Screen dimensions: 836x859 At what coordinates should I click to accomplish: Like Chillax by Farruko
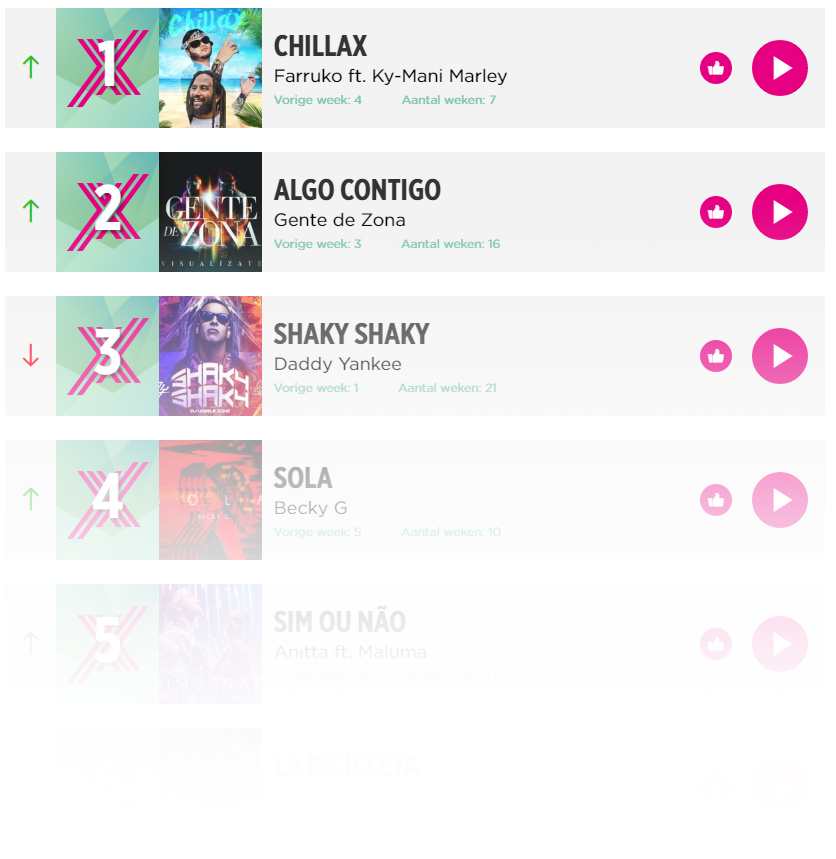715,68
